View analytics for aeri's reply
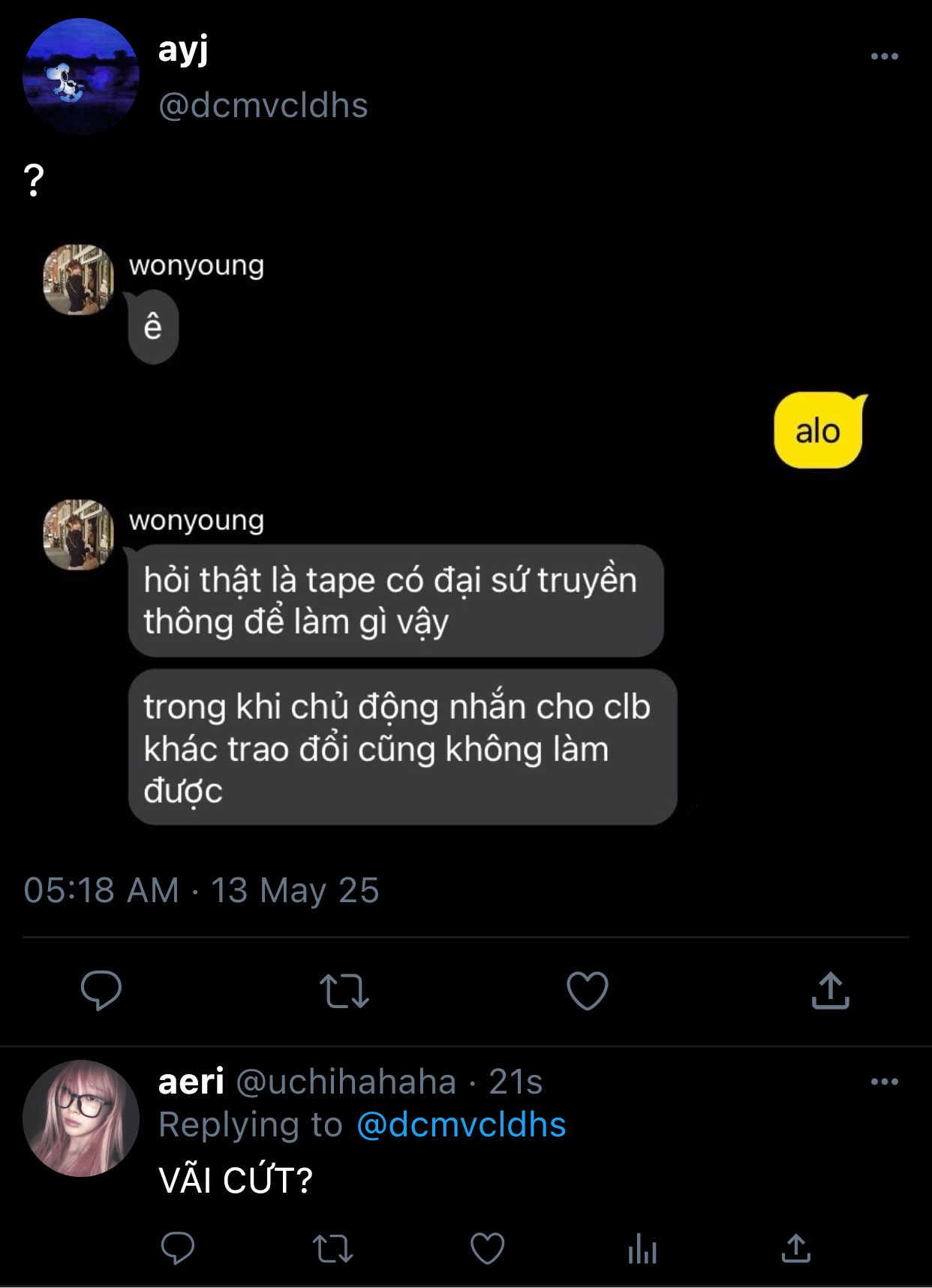This screenshot has width=932, height=1288. (x=642, y=1249)
